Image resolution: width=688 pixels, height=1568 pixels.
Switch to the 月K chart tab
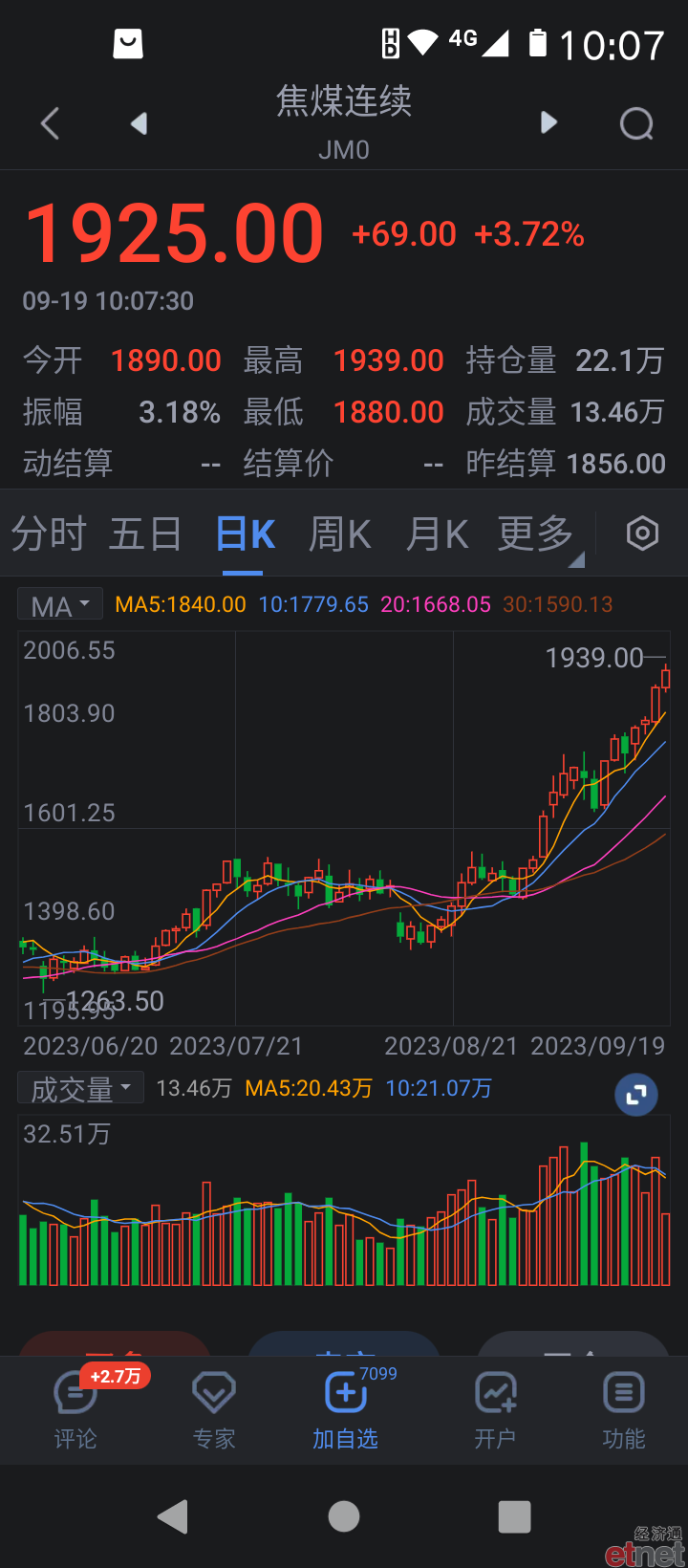[x=437, y=534]
